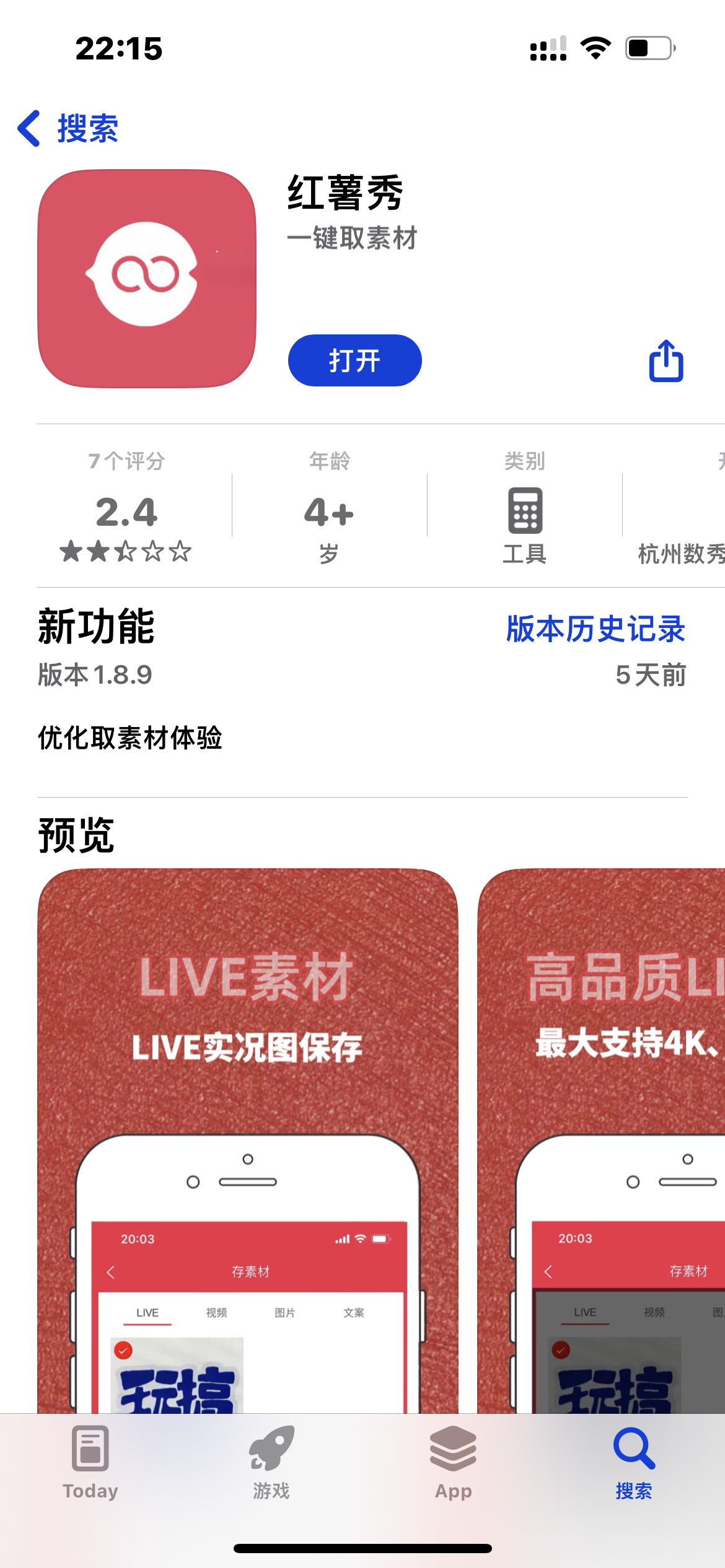Image resolution: width=725 pixels, height=1568 pixels.
Task: Switch to the 游戏 tab
Action: pos(271,1463)
